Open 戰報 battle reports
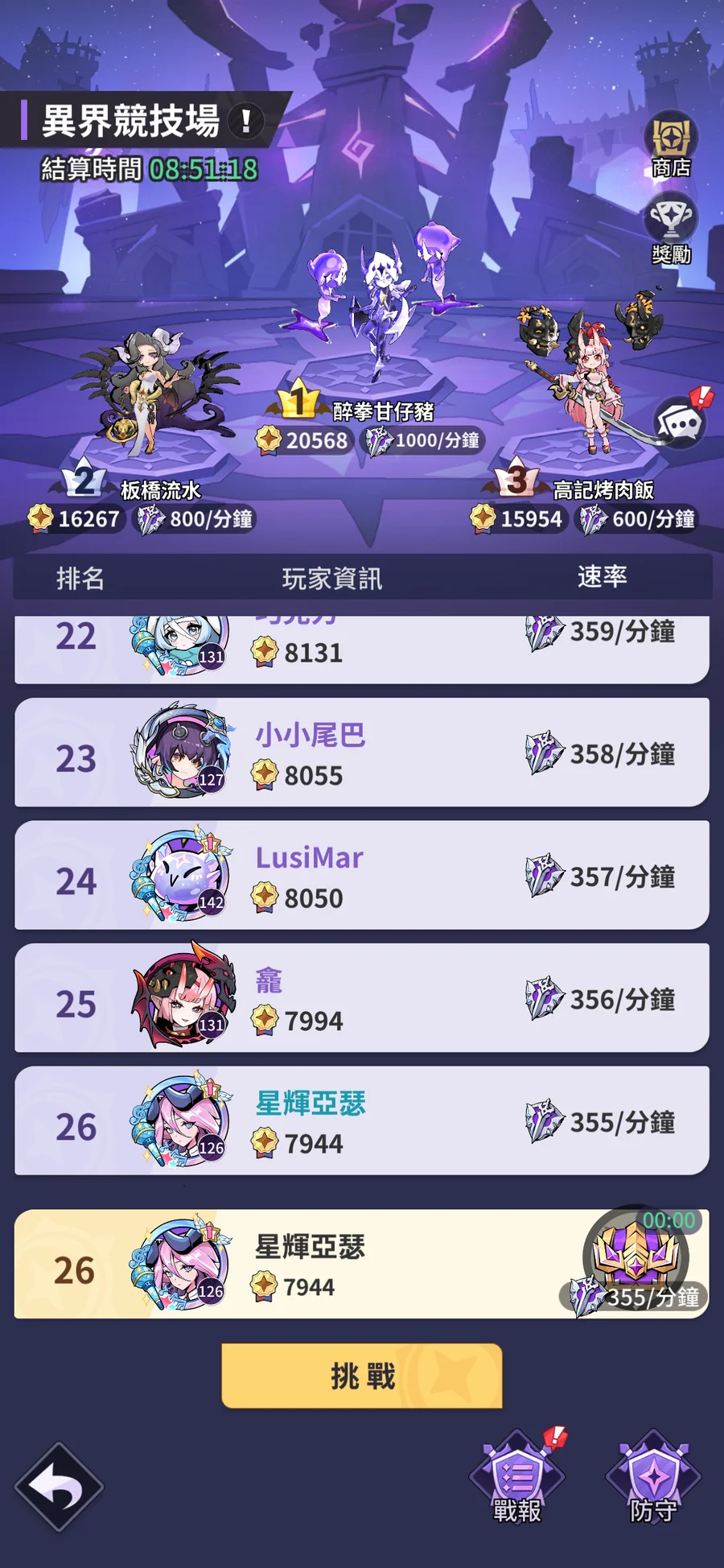The width and height of the screenshot is (724, 1568). tap(517, 1479)
